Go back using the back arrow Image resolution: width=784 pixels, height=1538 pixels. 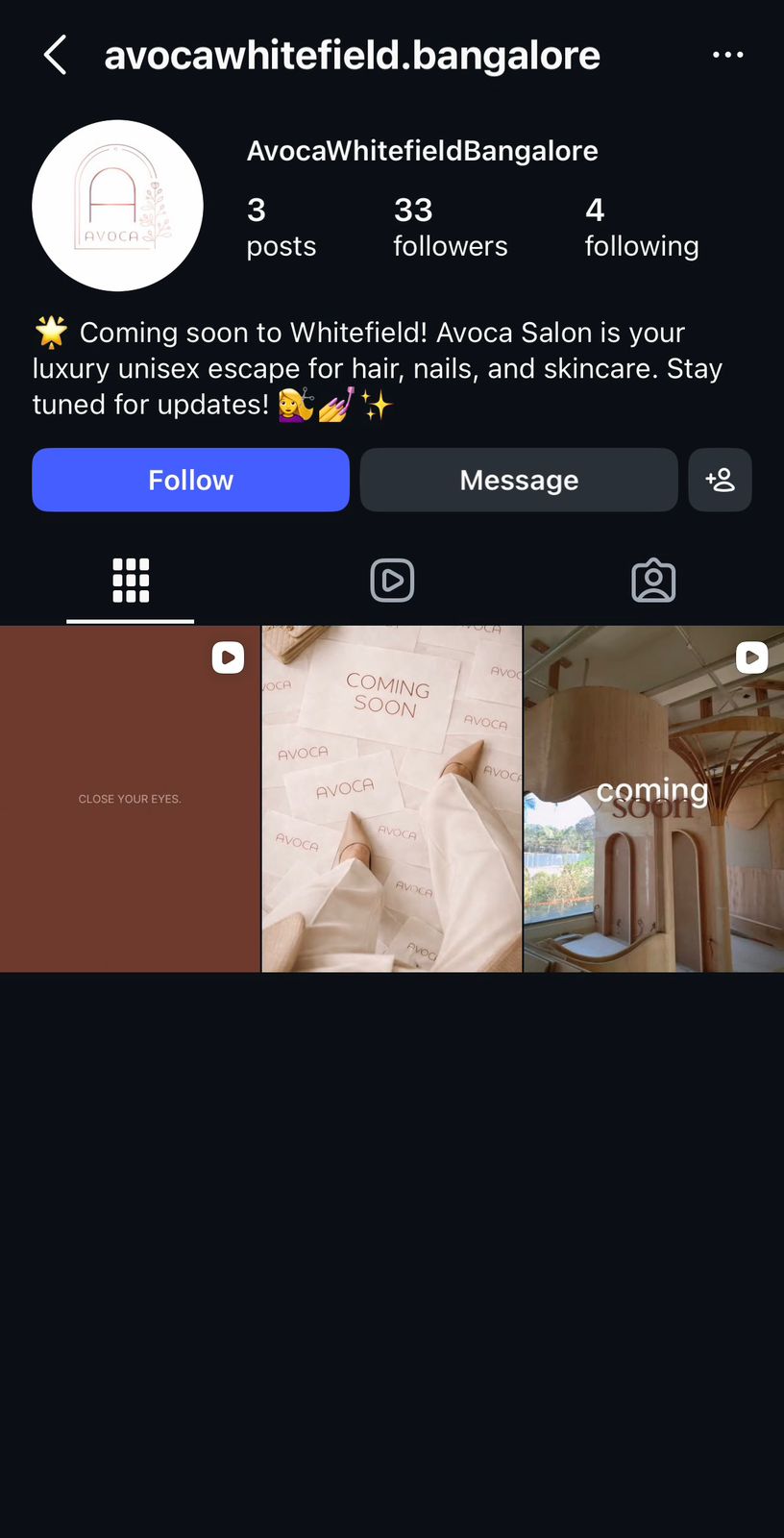pos(56,56)
